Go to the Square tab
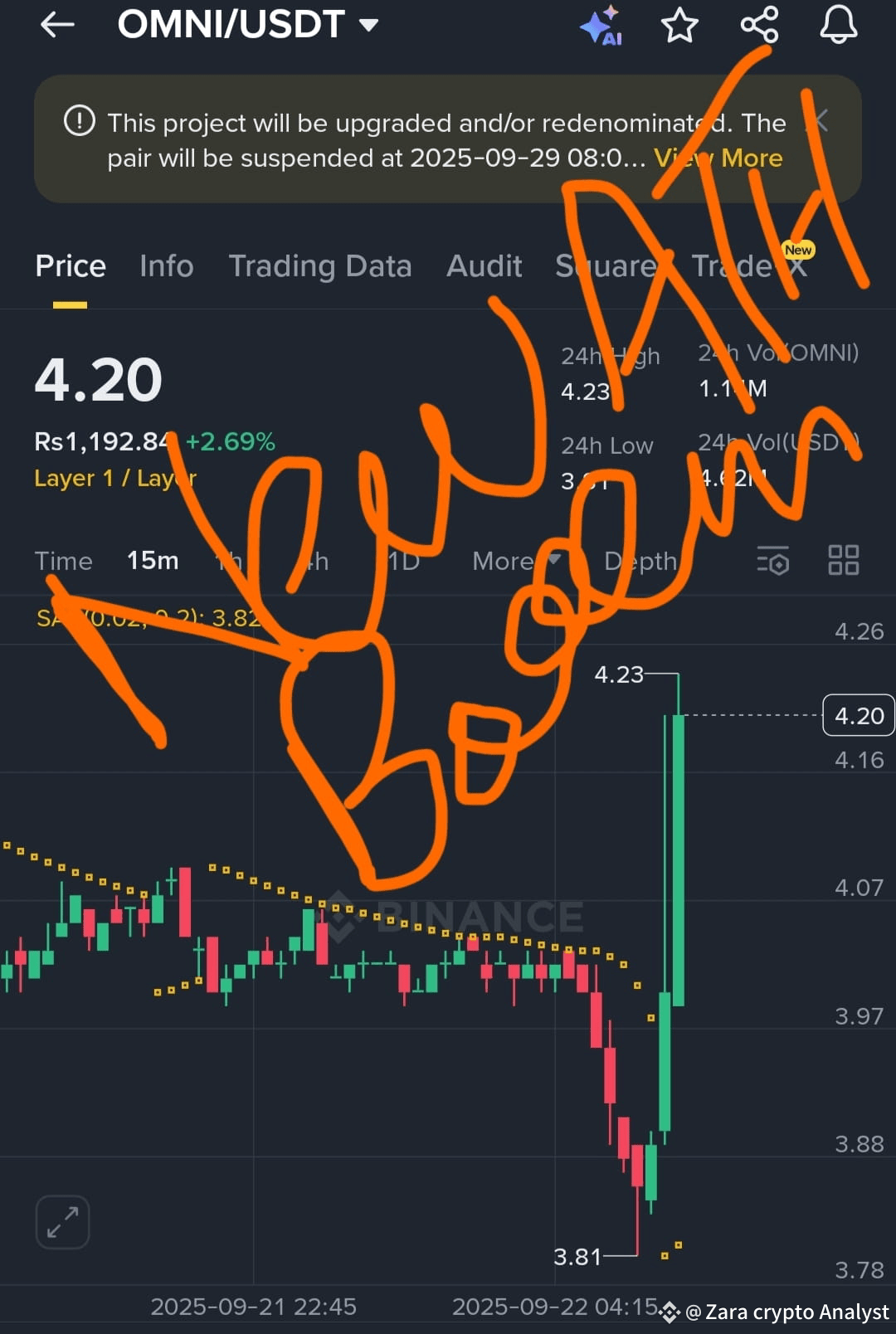 [x=607, y=266]
